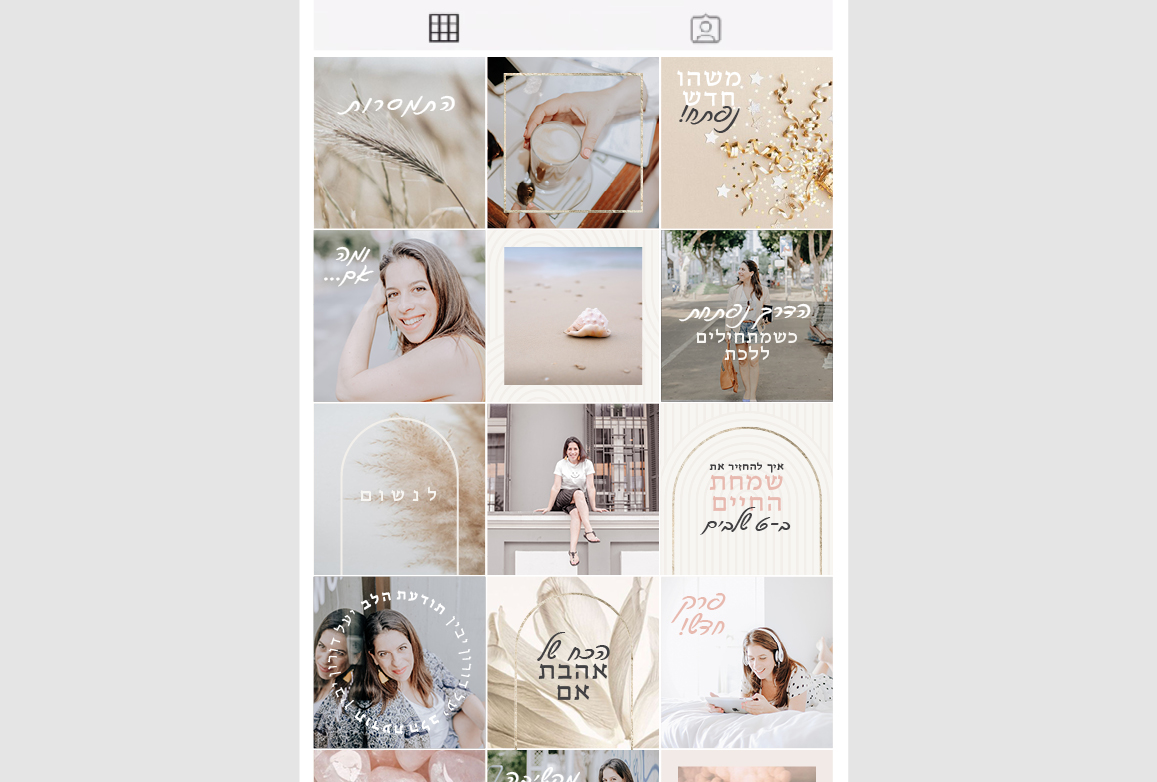Open the woman with headphones post
This screenshot has height=782, width=1157.
(x=746, y=662)
